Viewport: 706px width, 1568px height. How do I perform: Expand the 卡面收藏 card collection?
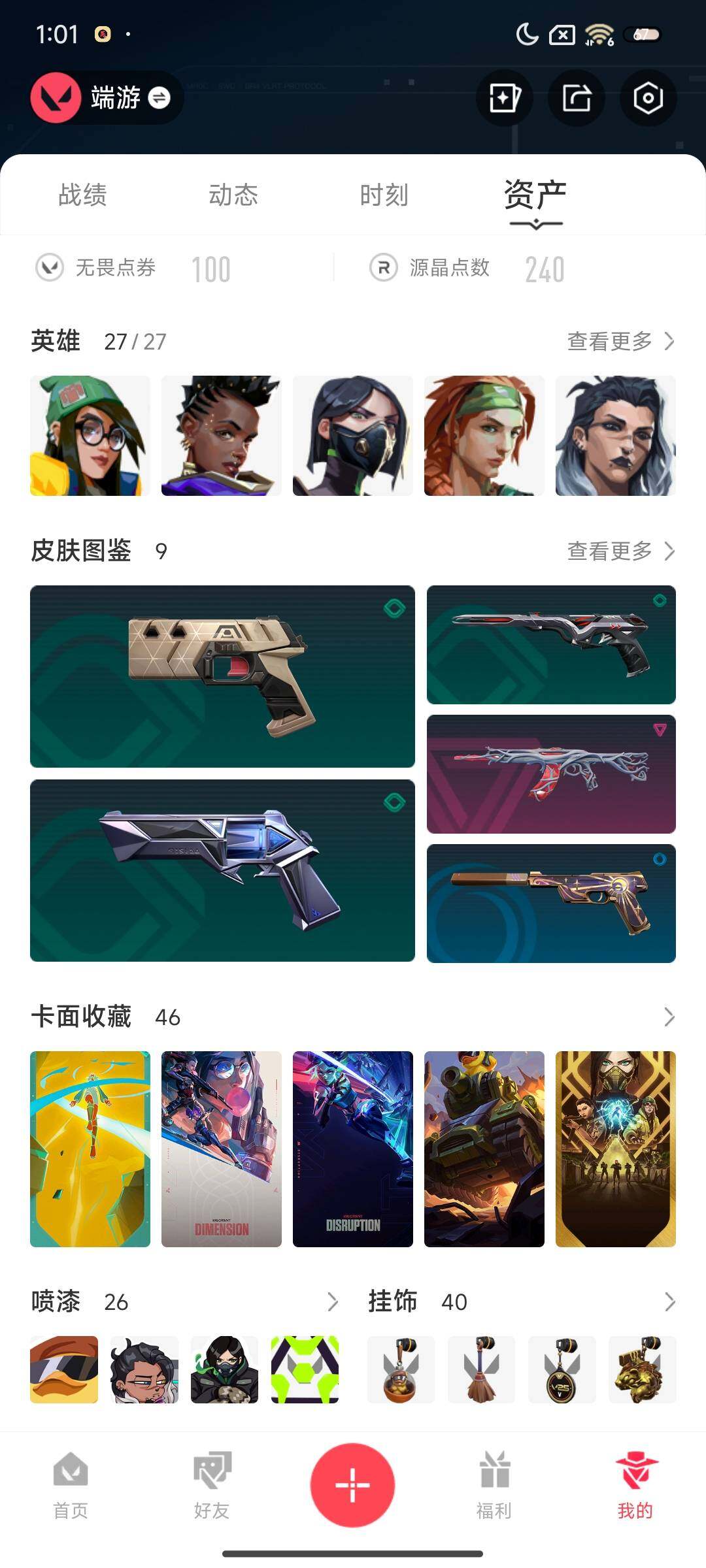tap(669, 1017)
